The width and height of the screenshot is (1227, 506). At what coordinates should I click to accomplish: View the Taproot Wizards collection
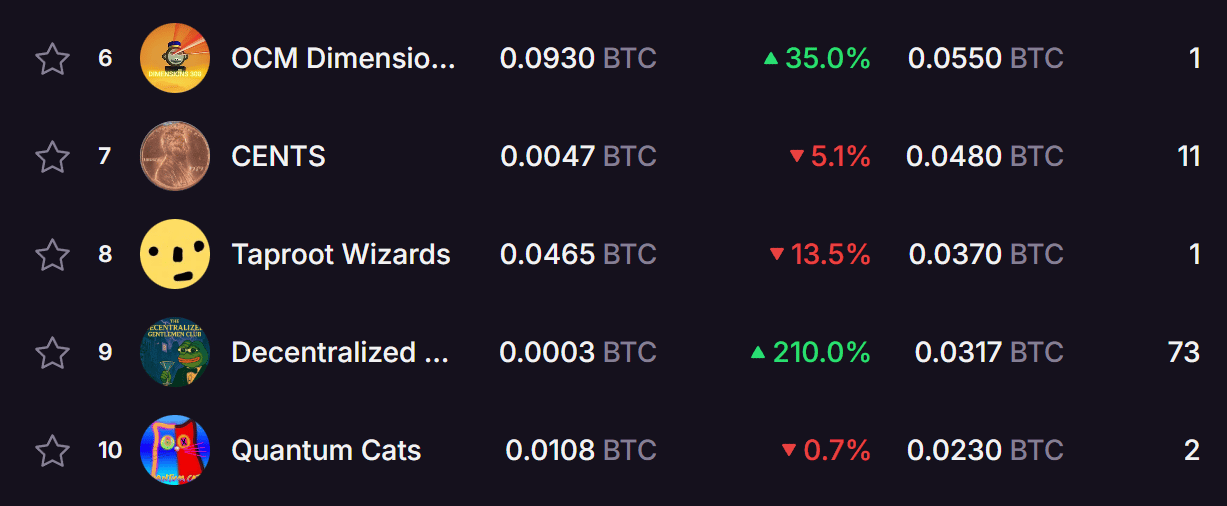pos(341,255)
